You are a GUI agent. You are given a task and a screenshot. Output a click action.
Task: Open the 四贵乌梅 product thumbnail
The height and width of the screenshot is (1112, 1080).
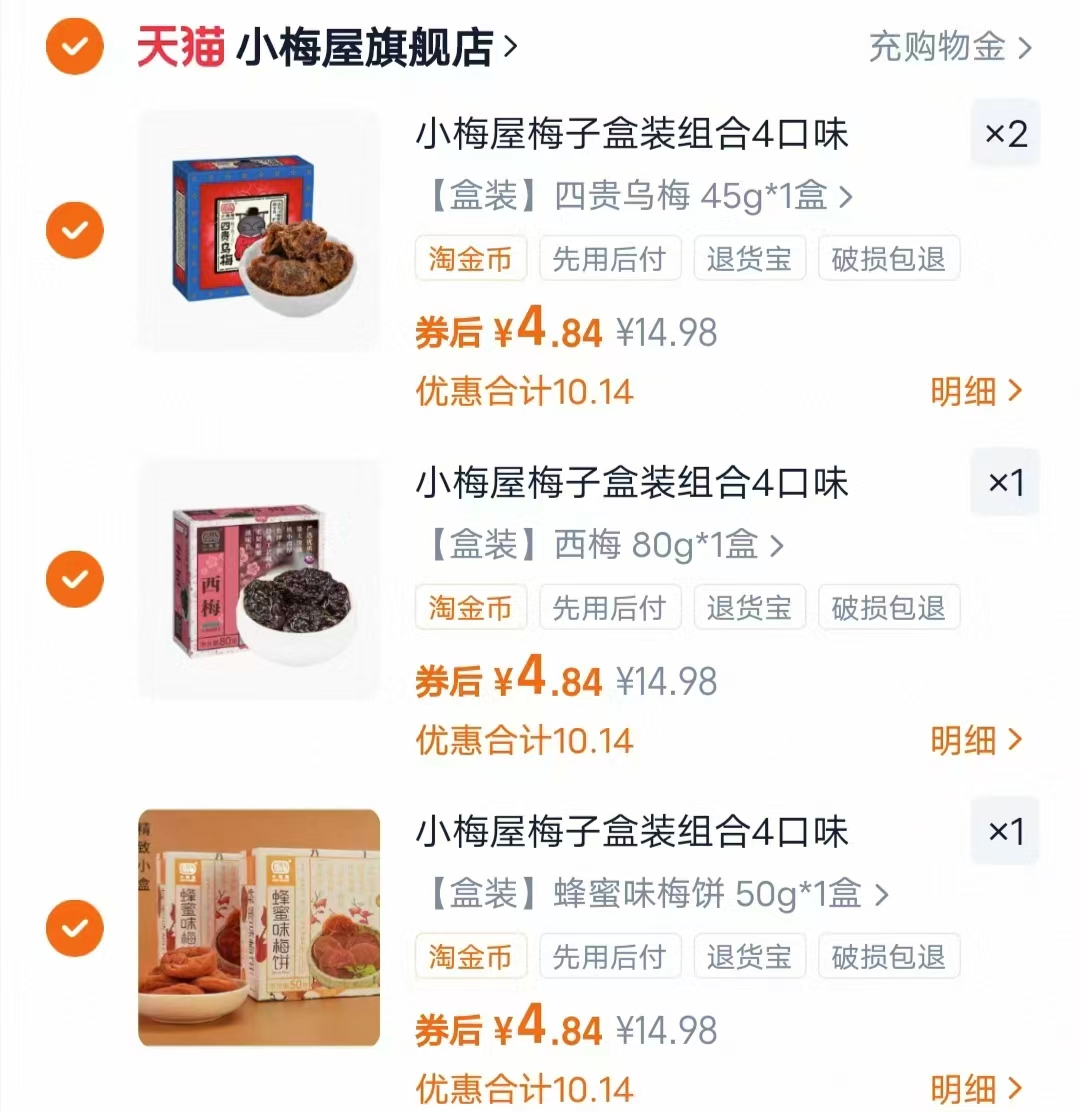258,228
